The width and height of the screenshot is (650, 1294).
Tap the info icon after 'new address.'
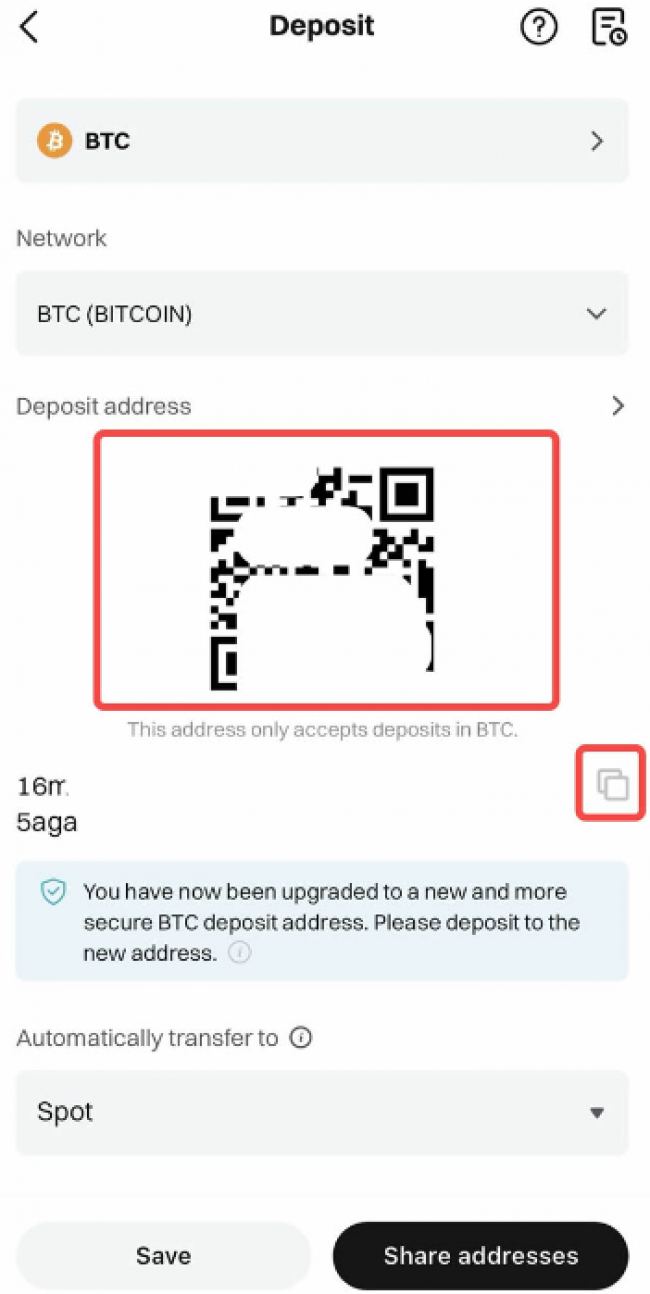(x=239, y=953)
